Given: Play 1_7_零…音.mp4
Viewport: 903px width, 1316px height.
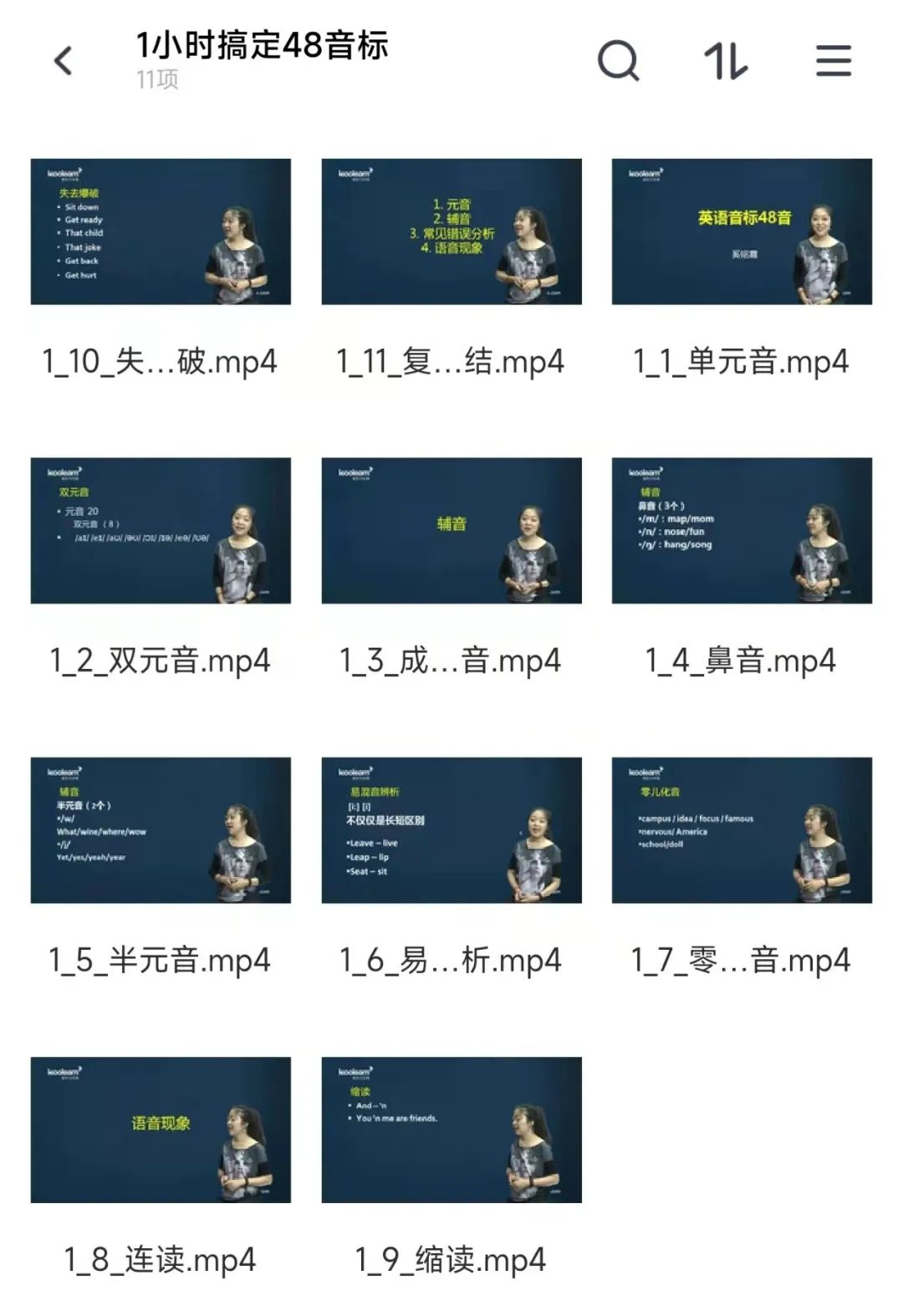Looking at the screenshot, I should (742, 830).
